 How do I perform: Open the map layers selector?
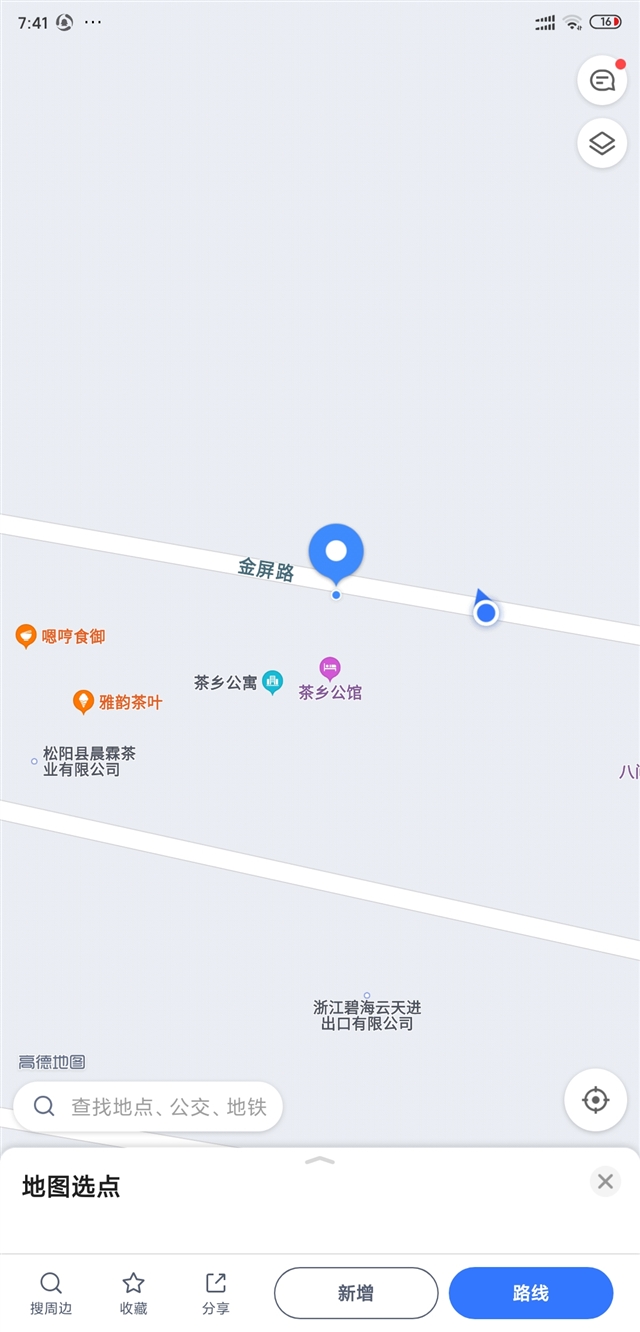click(x=602, y=144)
